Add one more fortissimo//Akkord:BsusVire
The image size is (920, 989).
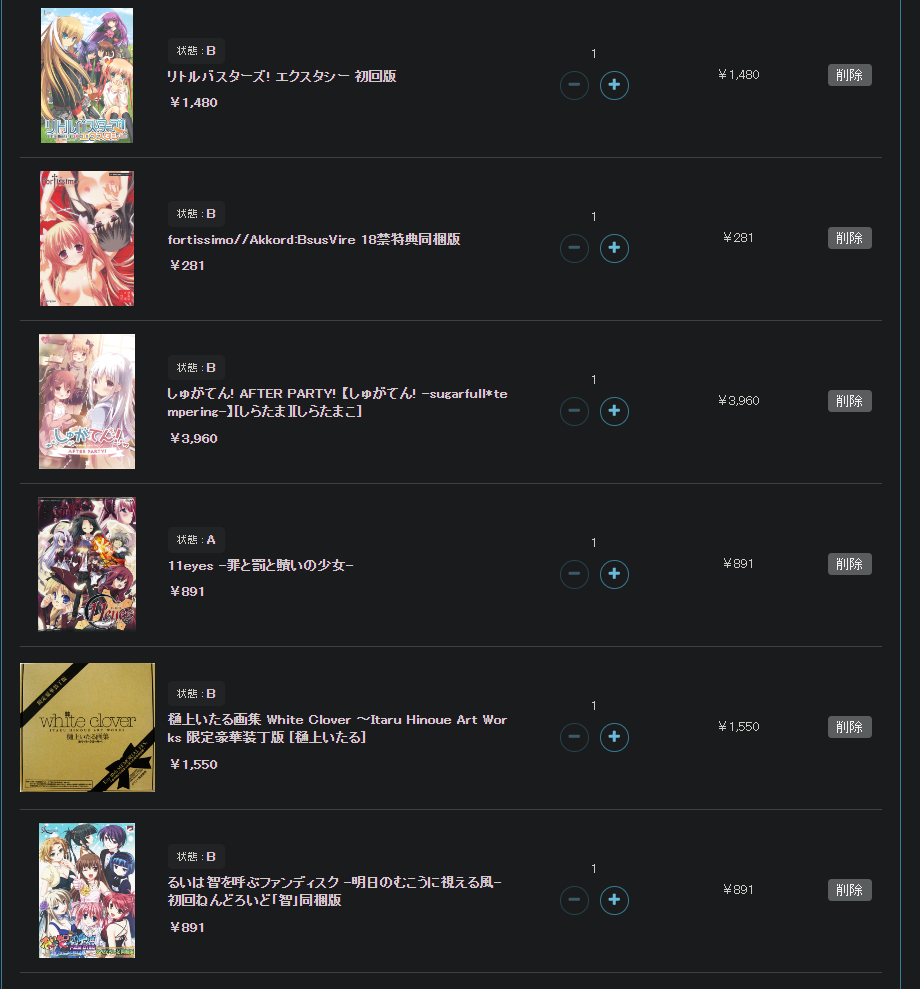(x=614, y=248)
